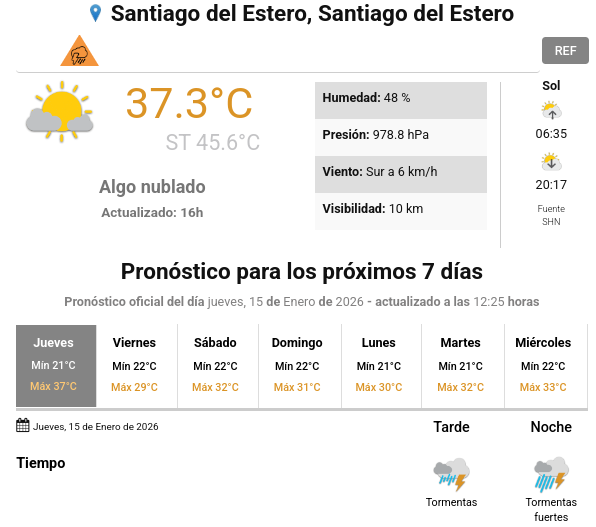Choose the Martes forecast tab
The height and width of the screenshot is (527, 596).
tap(463, 365)
